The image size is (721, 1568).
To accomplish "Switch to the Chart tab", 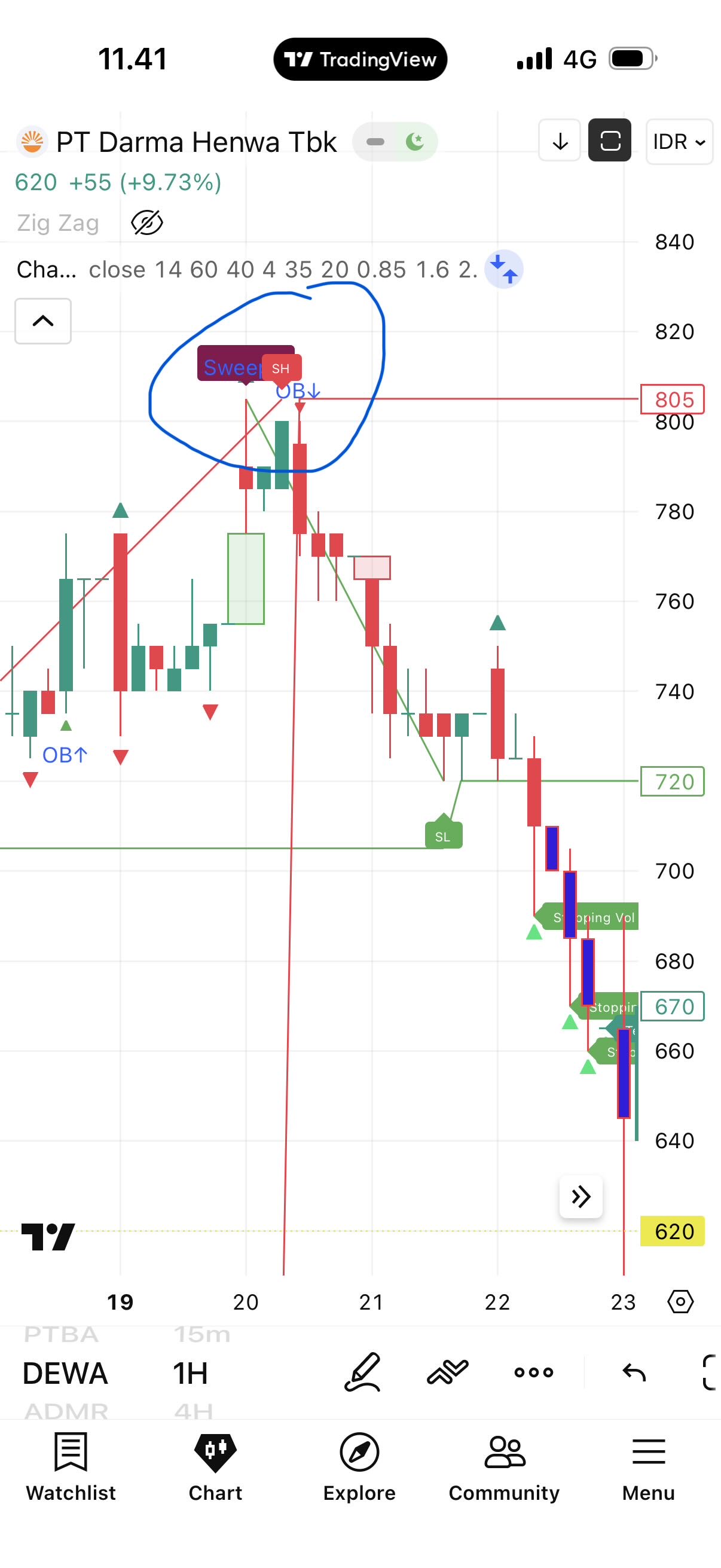I will coord(215,1466).
